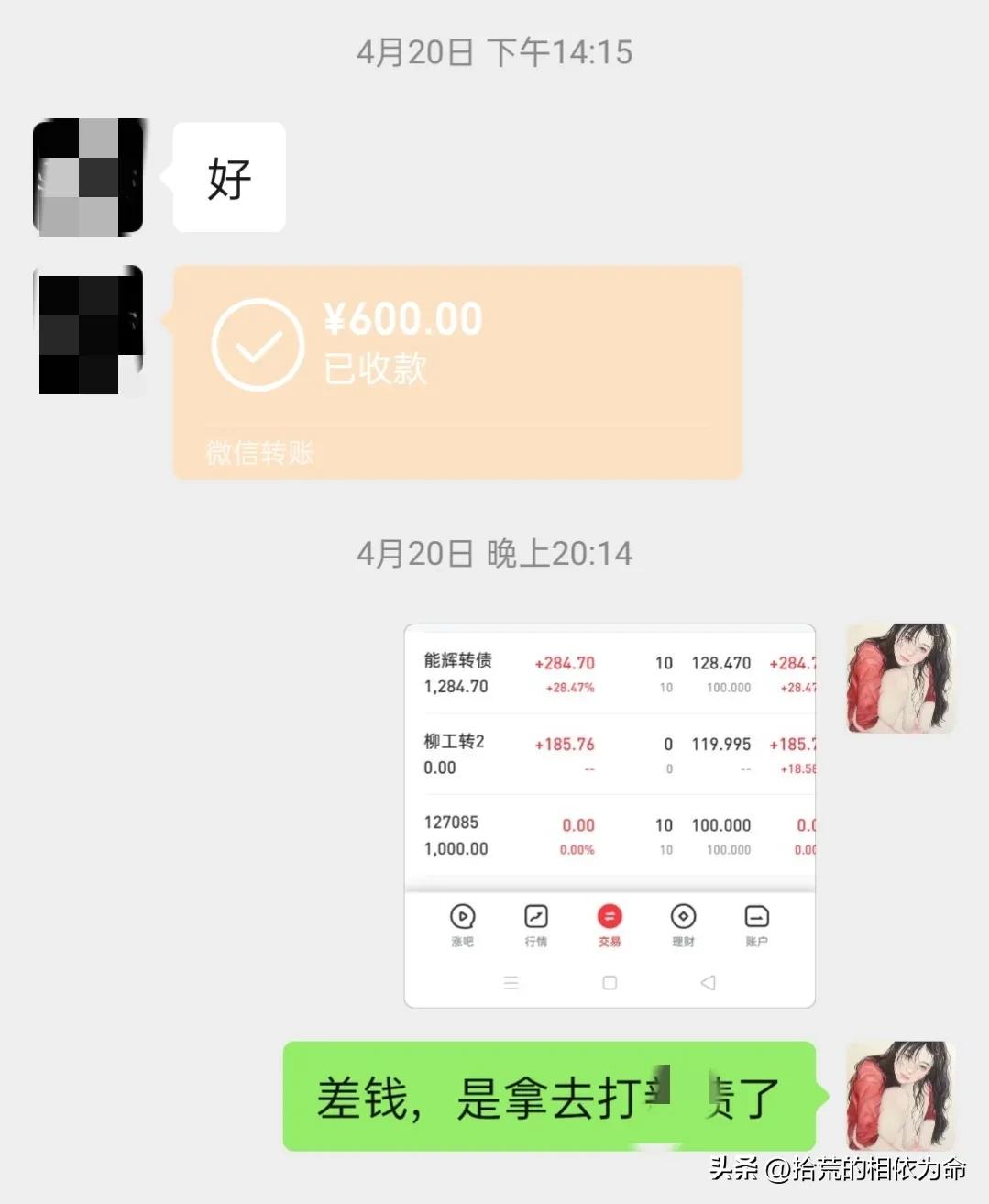Viewport: 989px width, 1204px height.
Task: Select the 涨吧 tab icon
Action: pos(462,925)
